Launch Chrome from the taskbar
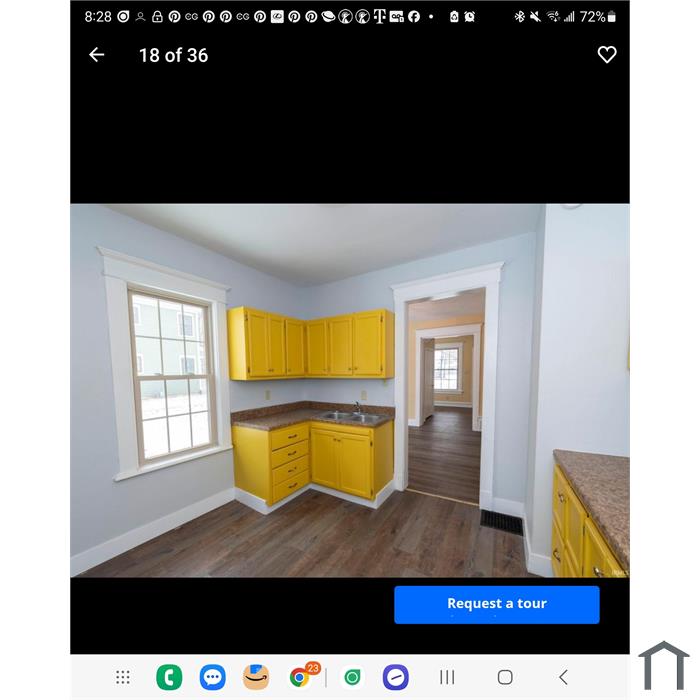The height and width of the screenshot is (700, 700). 299,677
